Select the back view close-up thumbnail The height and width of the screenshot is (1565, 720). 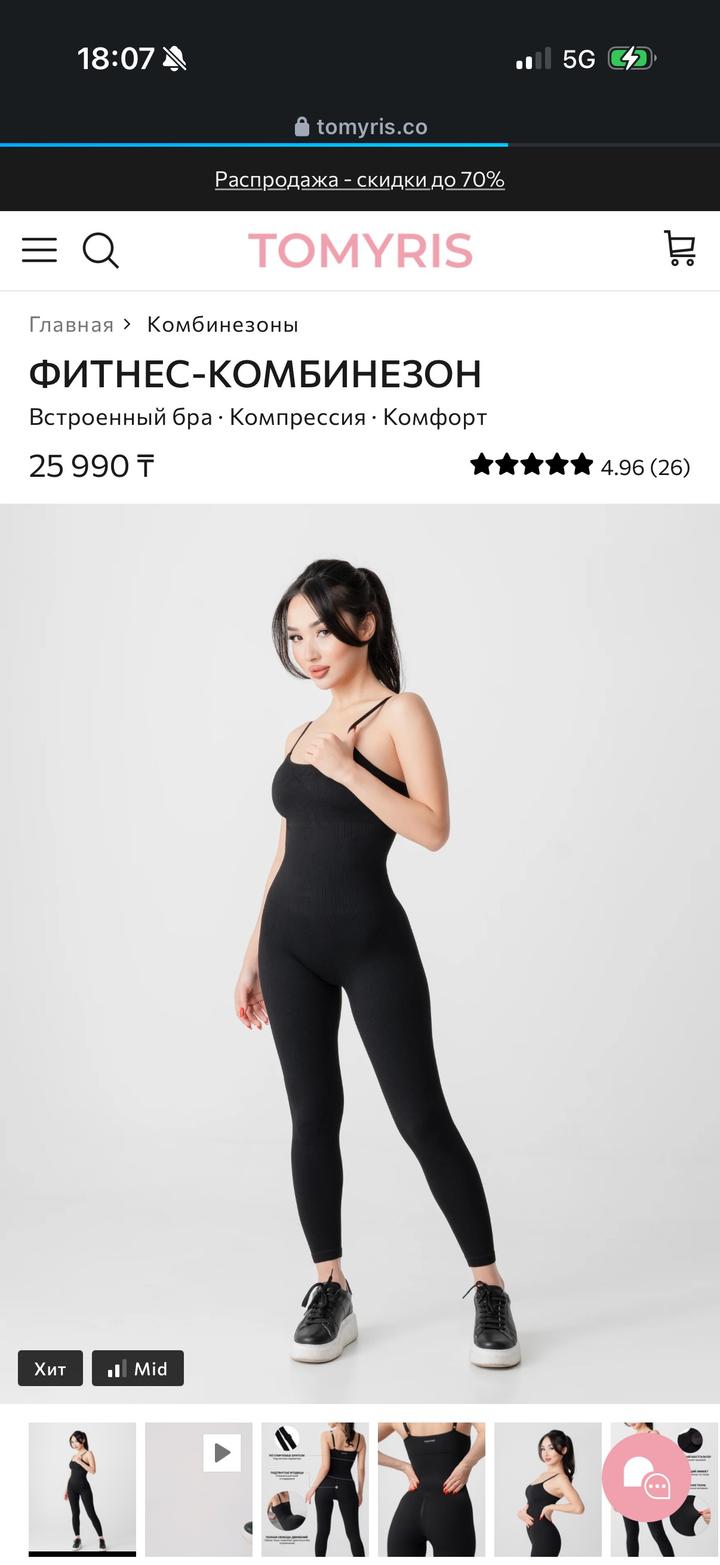(x=431, y=1486)
